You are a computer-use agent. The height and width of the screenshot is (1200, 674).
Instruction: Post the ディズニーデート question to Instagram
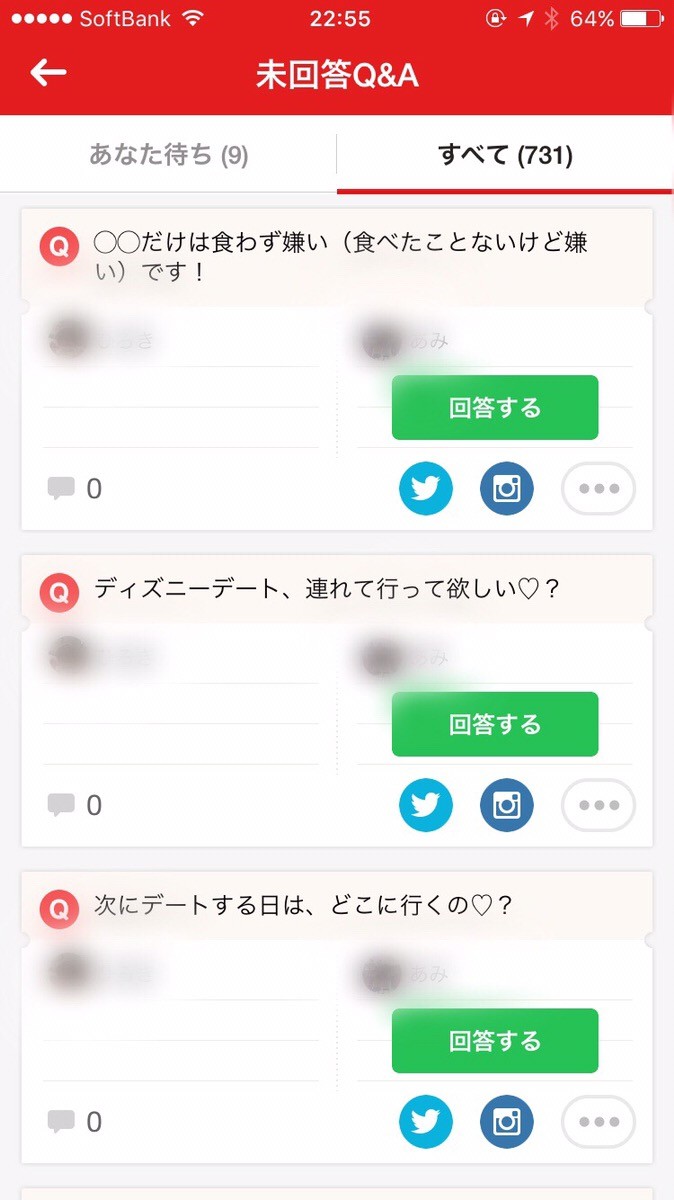coord(507,805)
